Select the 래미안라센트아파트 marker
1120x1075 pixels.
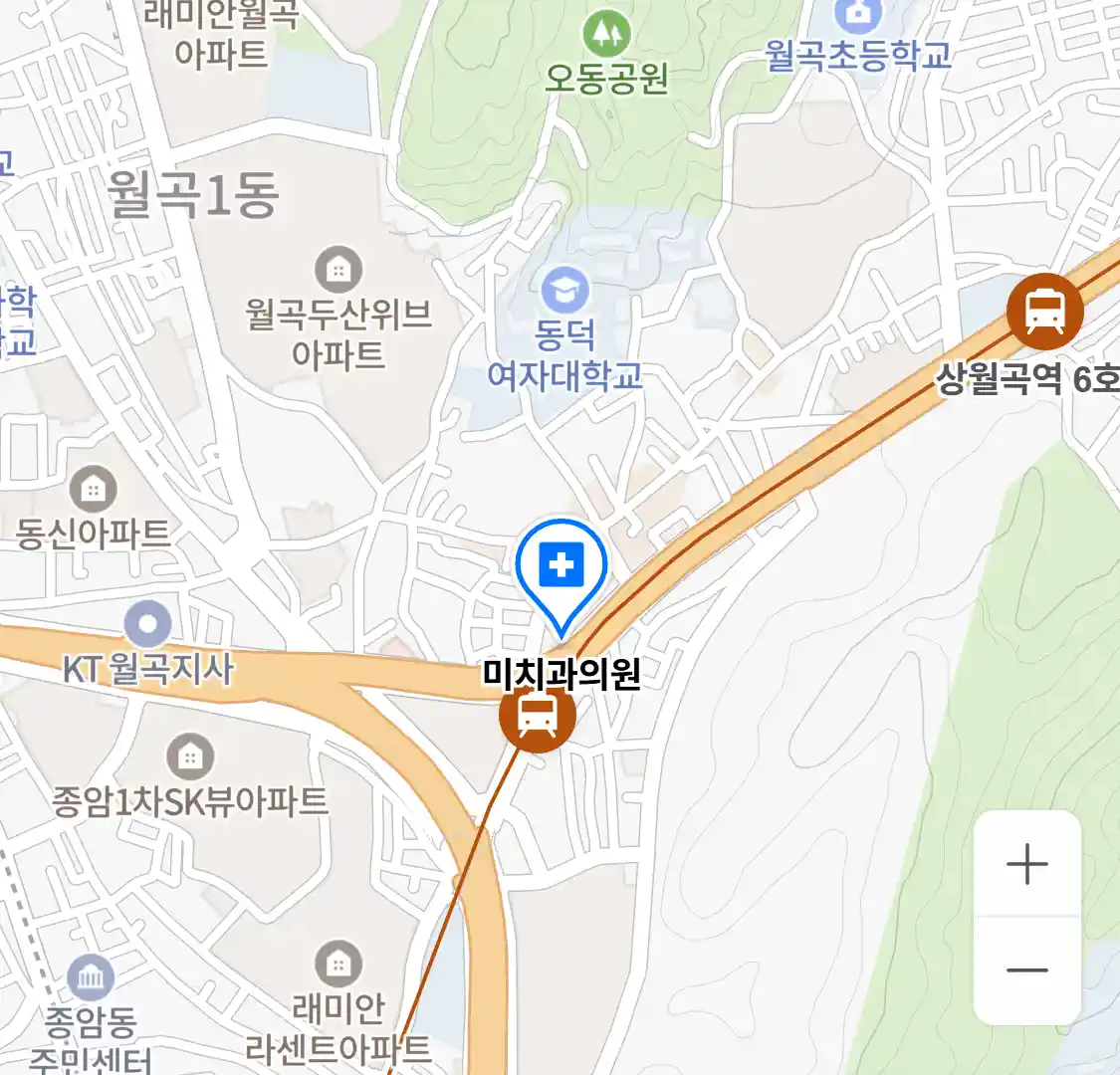[x=338, y=965]
